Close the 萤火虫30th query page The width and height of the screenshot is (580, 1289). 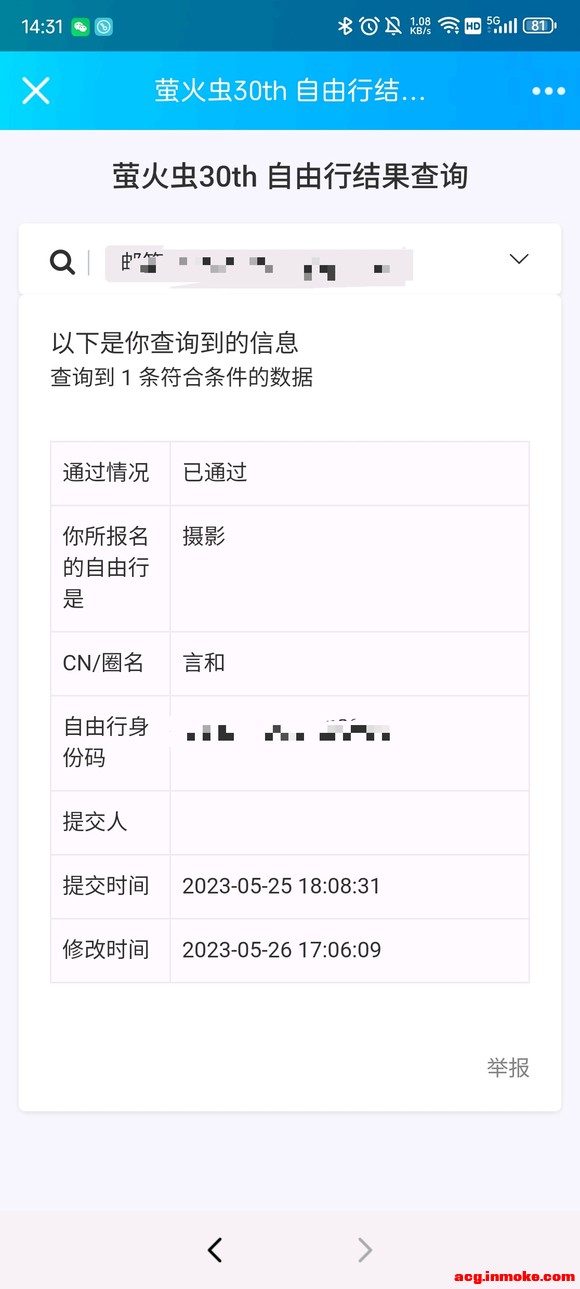tap(36, 91)
